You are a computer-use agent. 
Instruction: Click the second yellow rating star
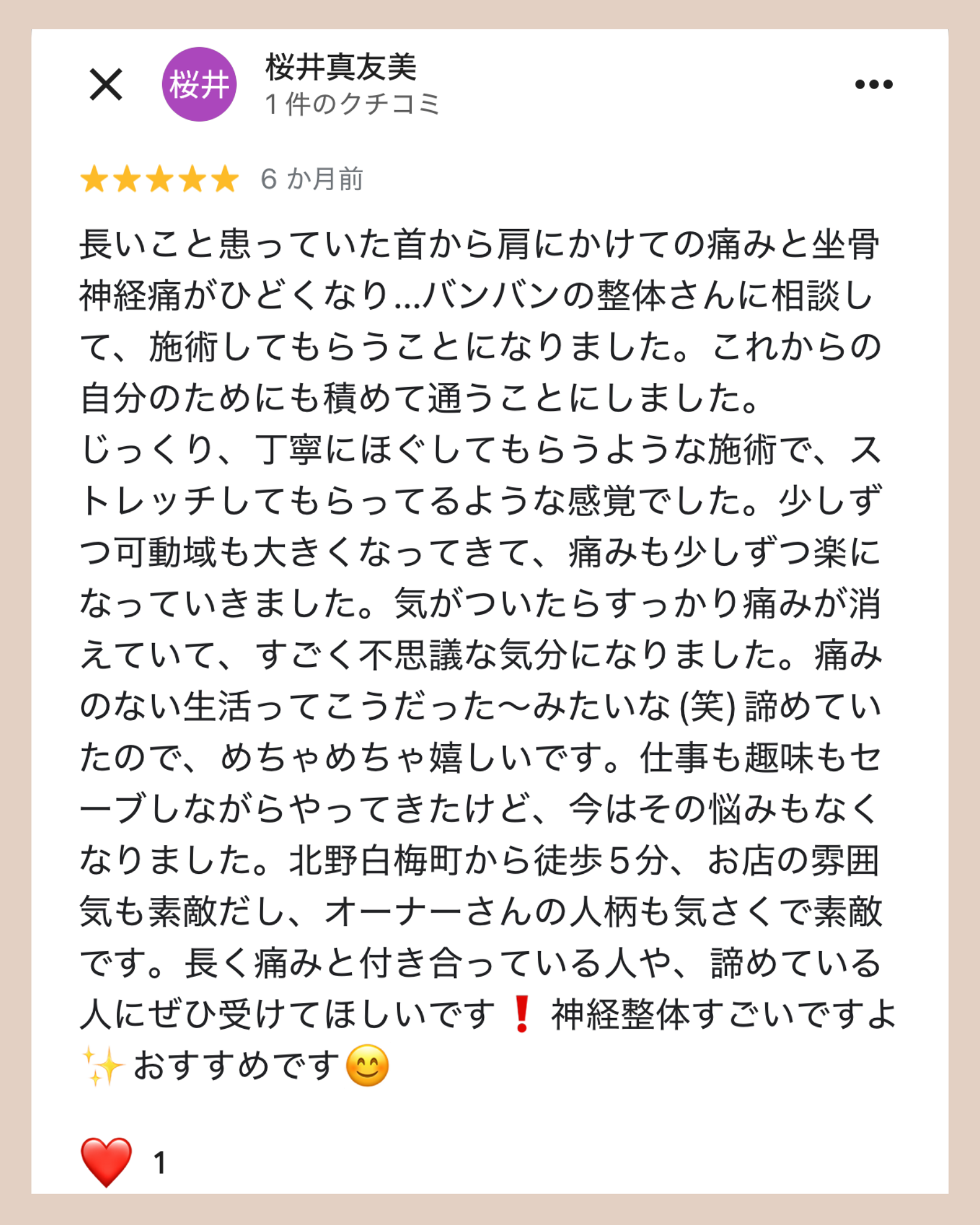[126, 178]
